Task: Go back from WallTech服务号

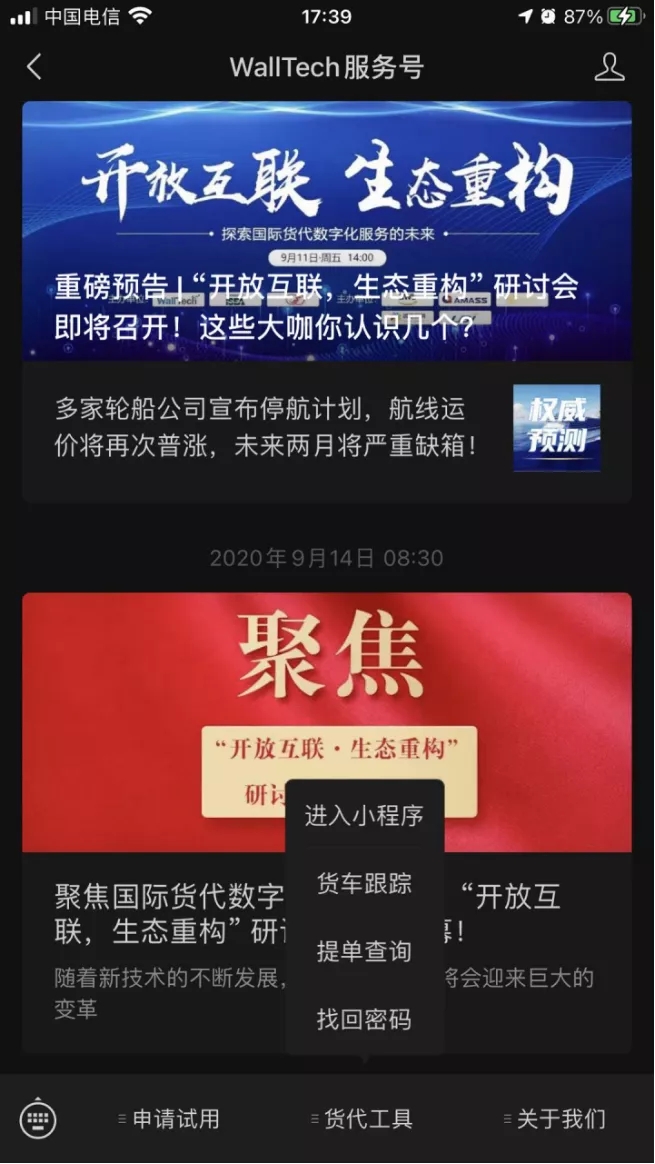Action: point(34,67)
